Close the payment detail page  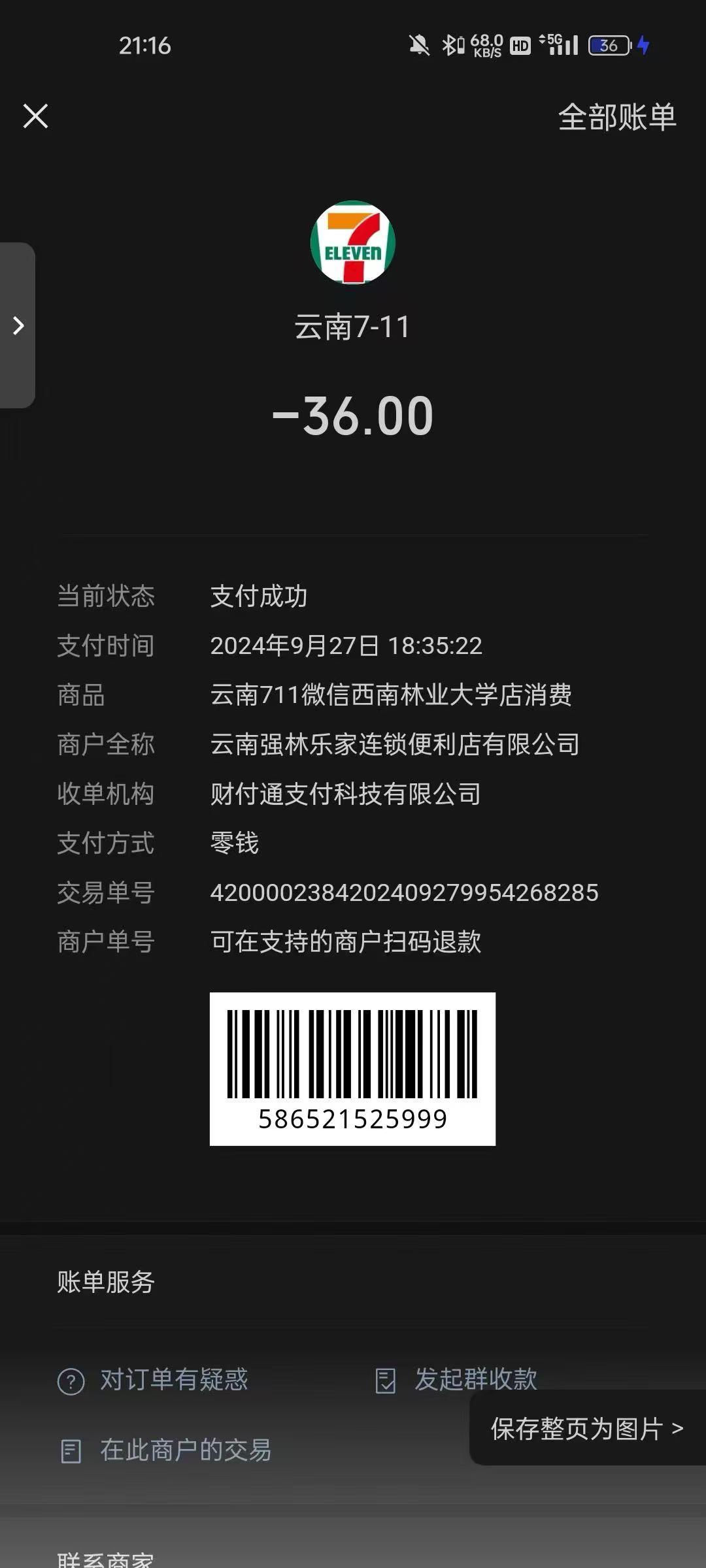35,116
